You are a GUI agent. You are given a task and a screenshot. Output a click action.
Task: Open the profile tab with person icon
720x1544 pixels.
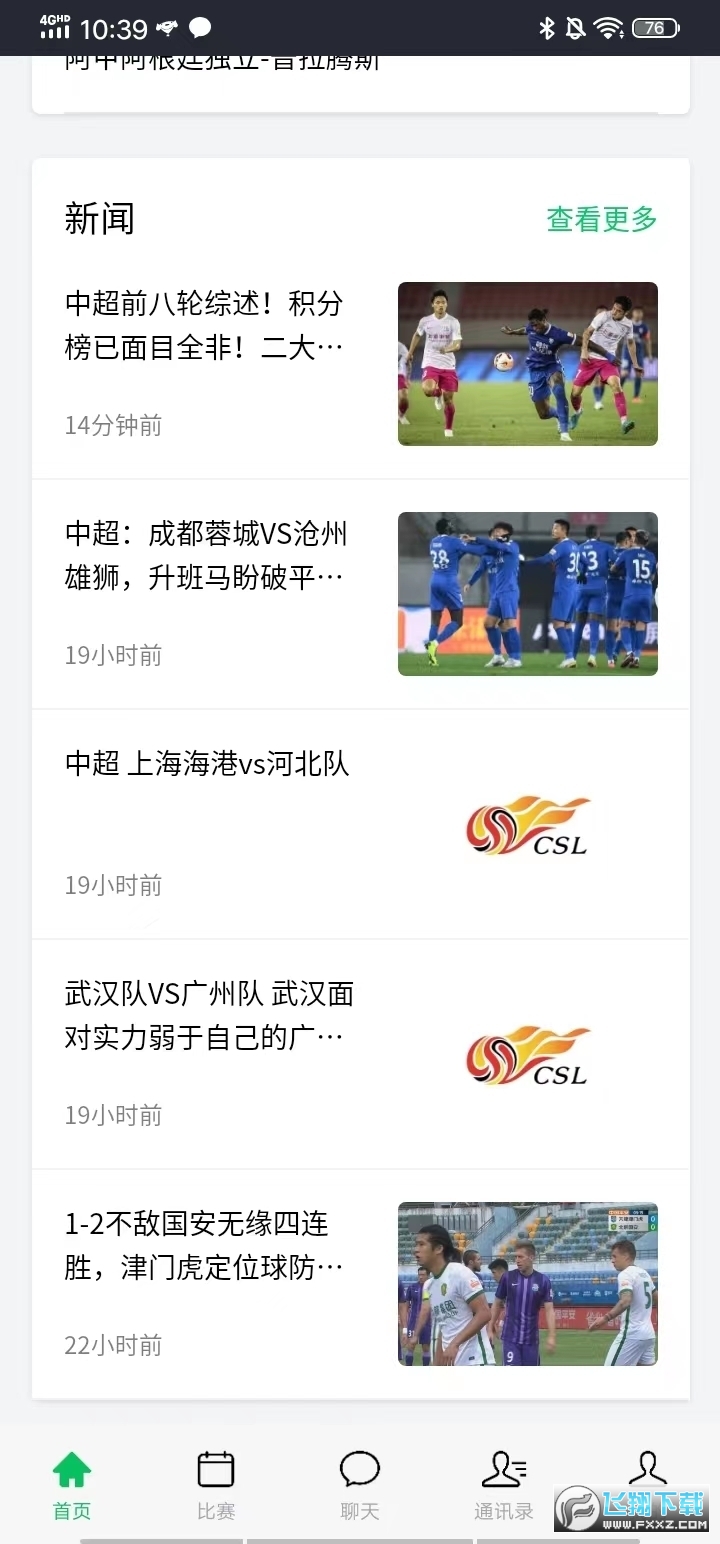tap(647, 1470)
